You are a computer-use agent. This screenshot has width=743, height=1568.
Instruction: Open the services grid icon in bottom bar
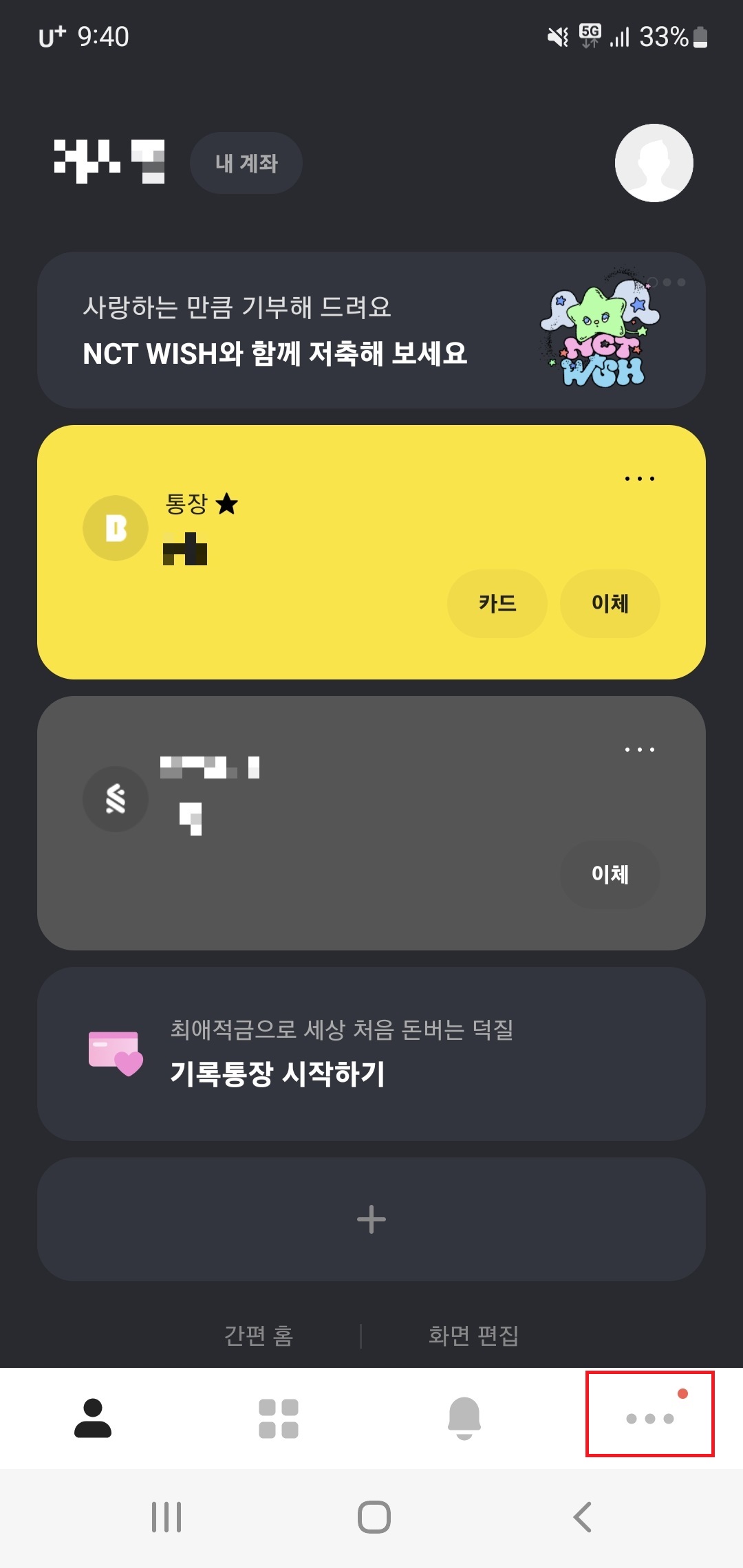(277, 1419)
